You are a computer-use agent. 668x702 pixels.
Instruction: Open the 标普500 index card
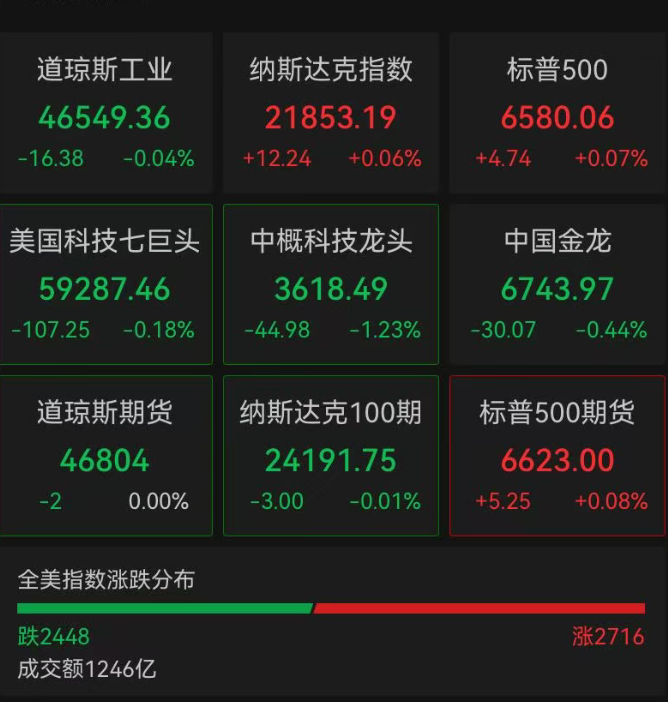[557, 113]
